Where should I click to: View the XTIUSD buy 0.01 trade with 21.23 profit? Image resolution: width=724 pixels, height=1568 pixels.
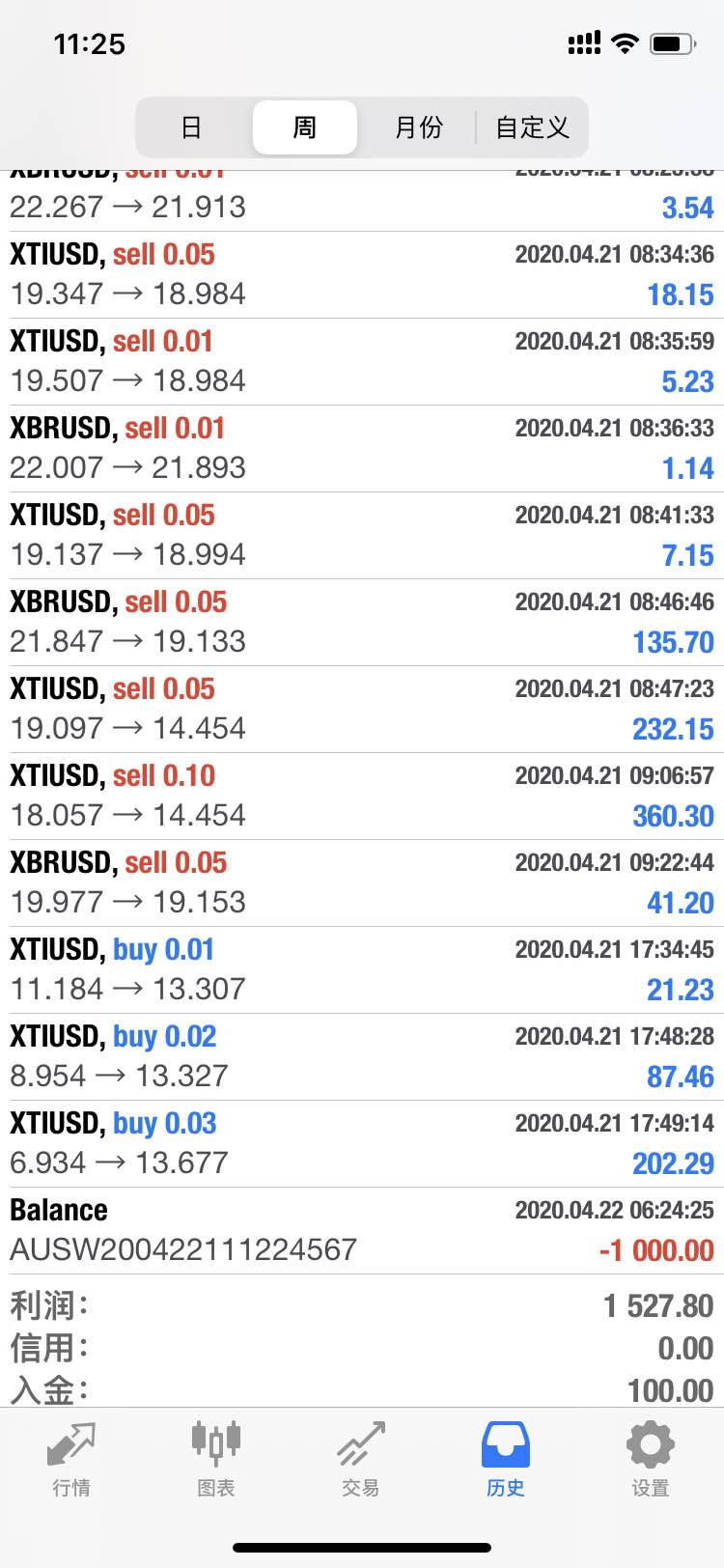tap(362, 970)
